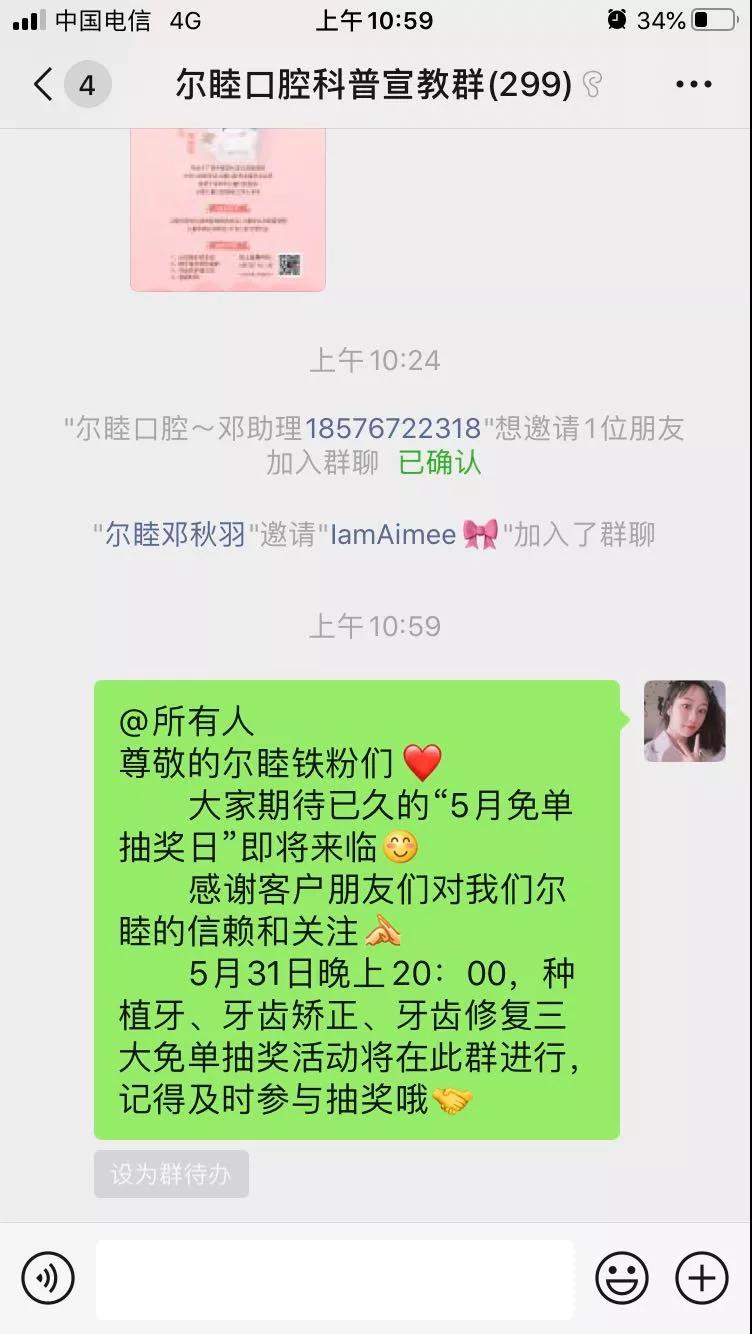The width and height of the screenshot is (752, 1334).
Task: Focus the message text field
Action: click(334, 1278)
